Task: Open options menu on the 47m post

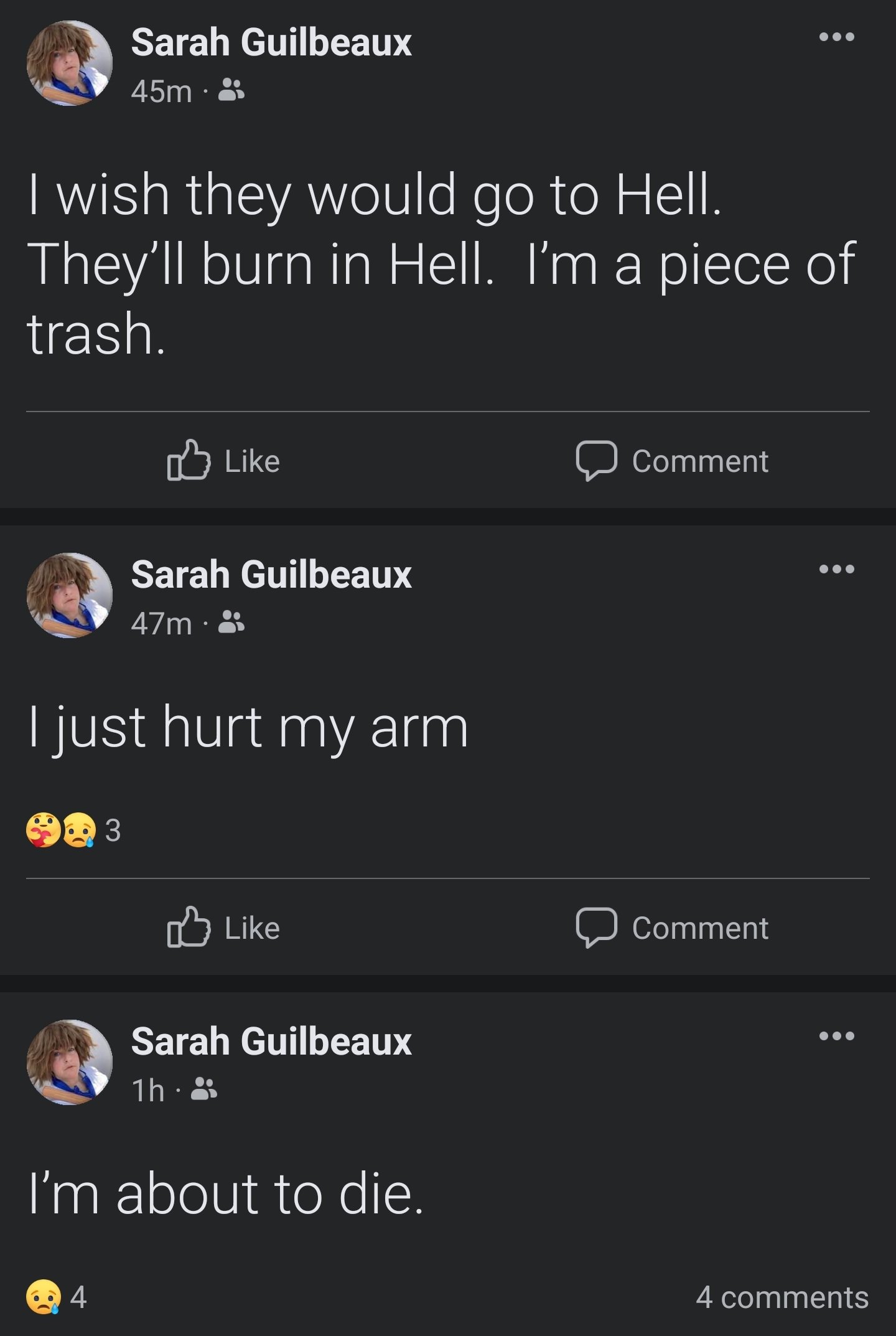Action: click(x=836, y=569)
